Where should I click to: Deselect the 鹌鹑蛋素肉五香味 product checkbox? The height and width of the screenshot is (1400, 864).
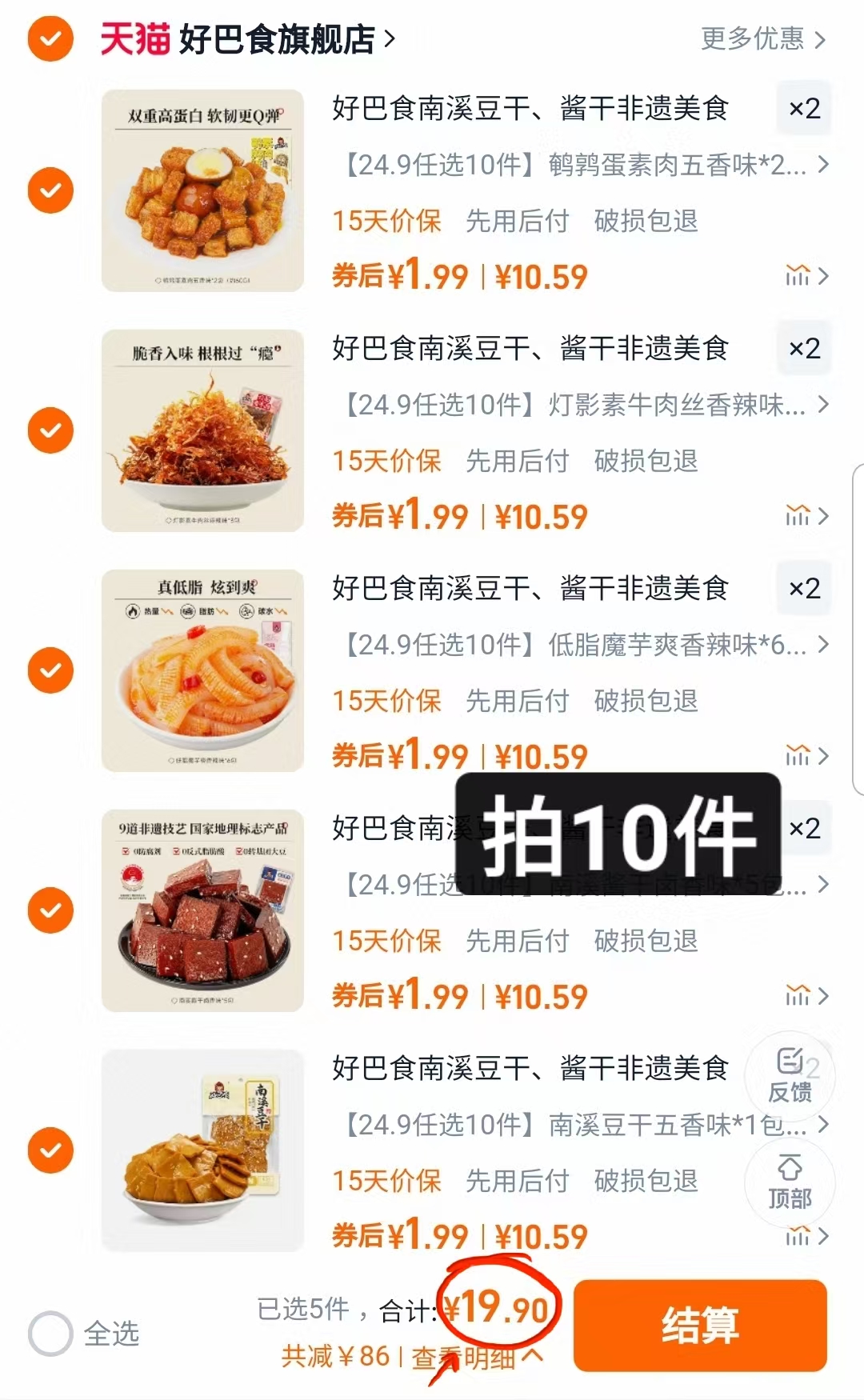tap(50, 190)
